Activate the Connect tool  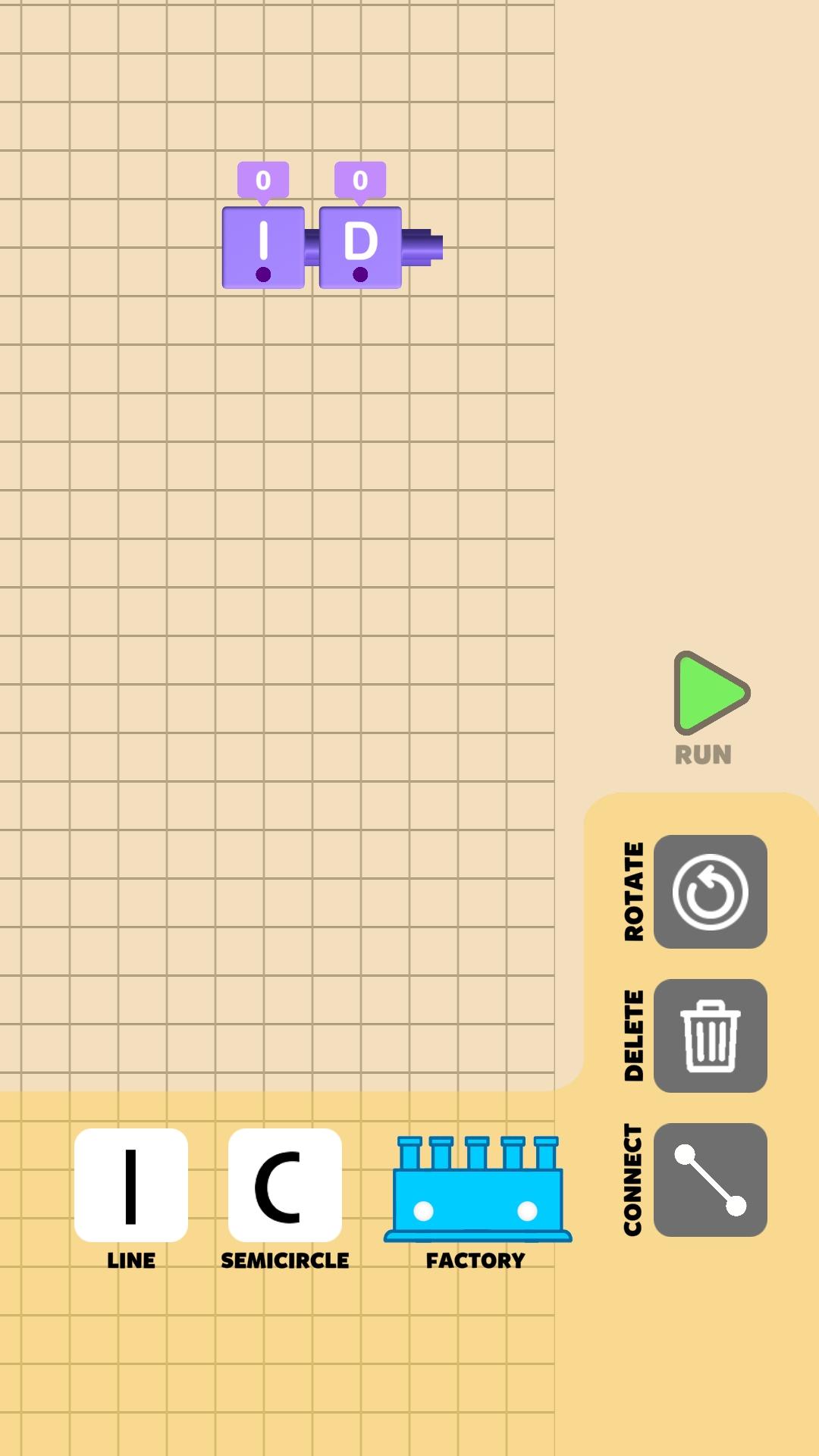click(x=710, y=1180)
